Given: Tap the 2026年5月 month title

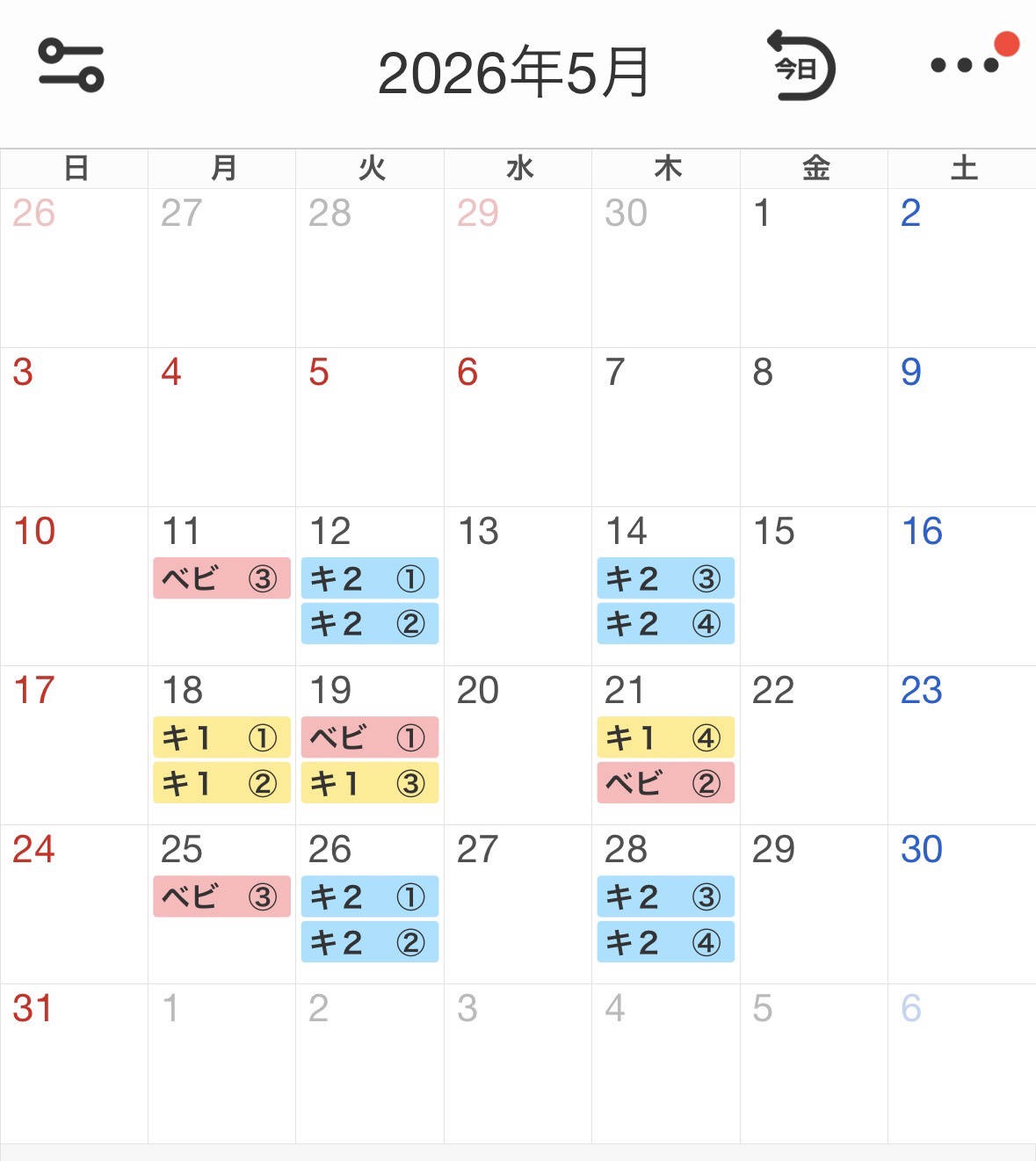Looking at the screenshot, I should pos(514,73).
